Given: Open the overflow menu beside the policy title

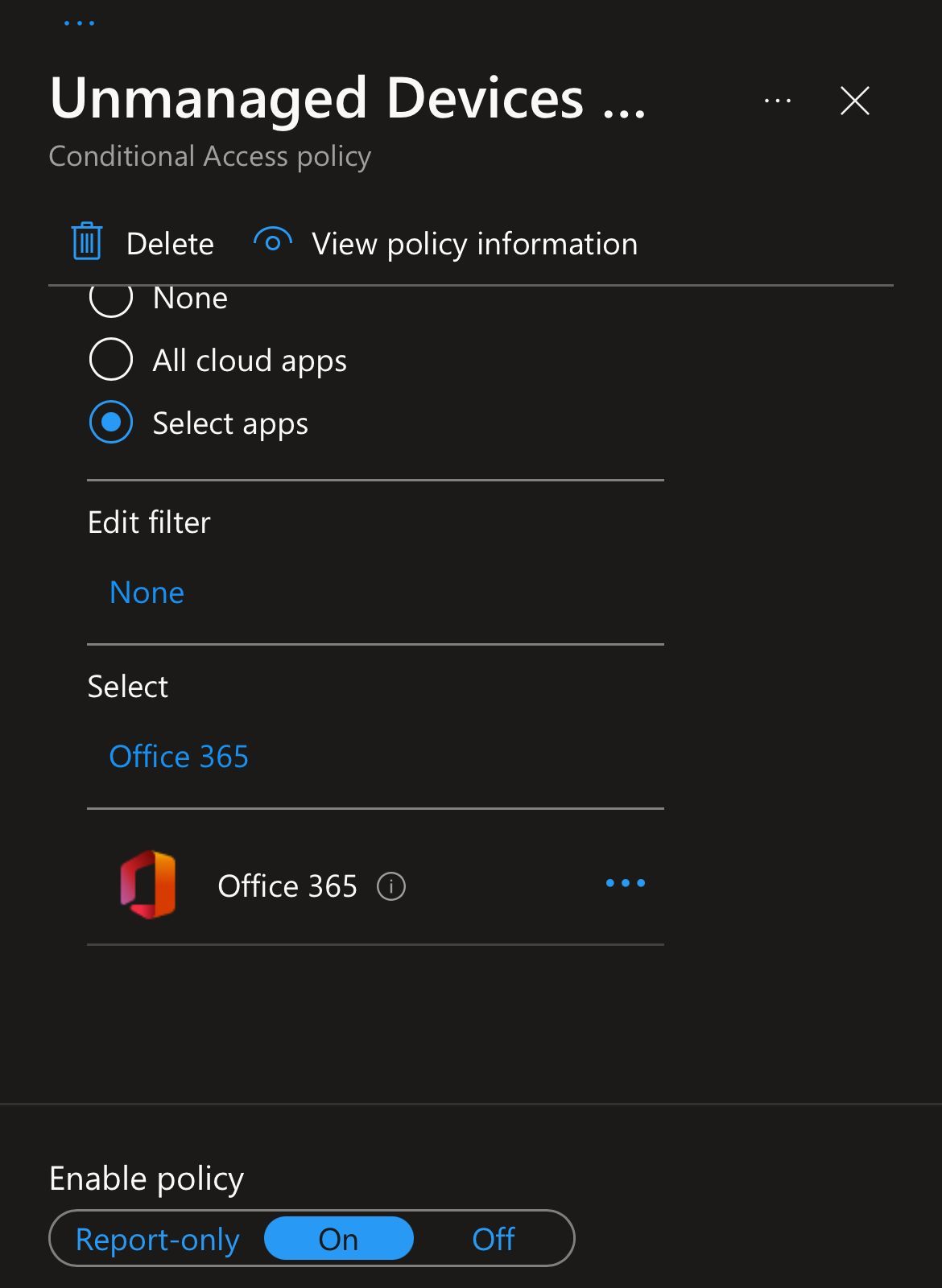Looking at the screenshot, I should pyautogui.click(x=777, y=101).
